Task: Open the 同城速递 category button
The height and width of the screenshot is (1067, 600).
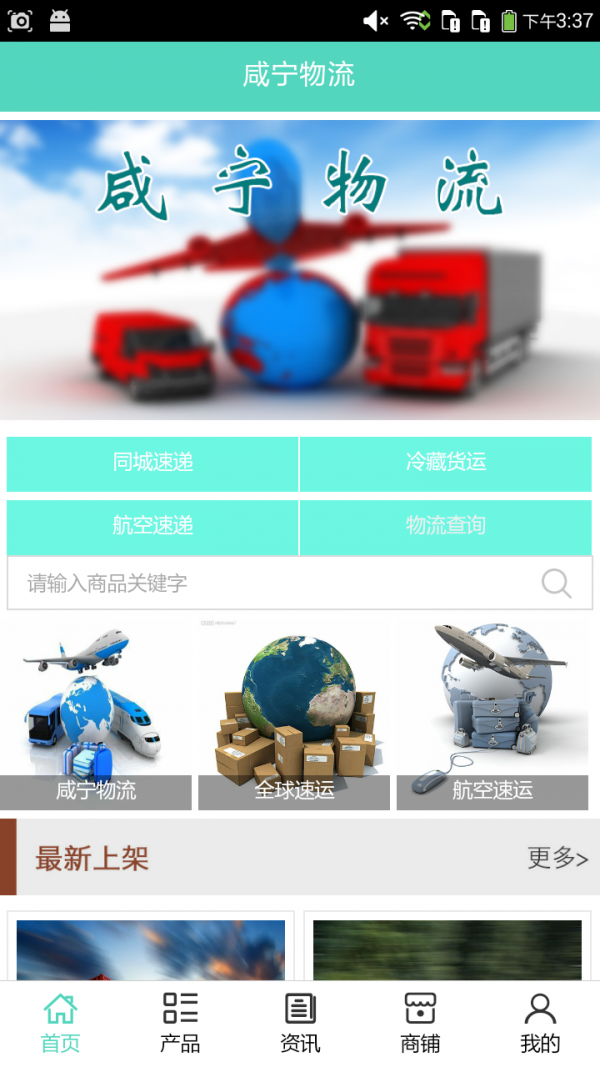Action: (x=152, y=463)
